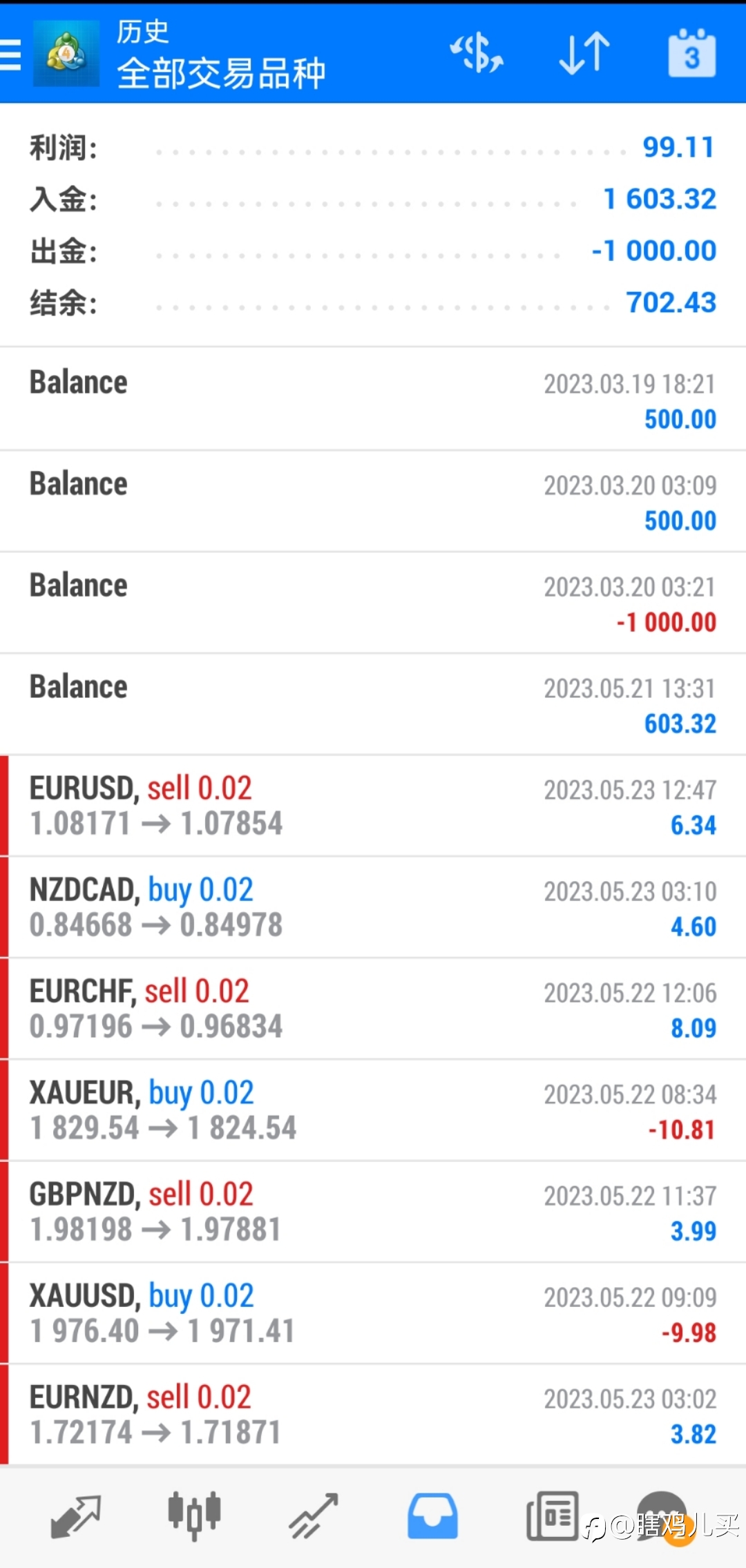The width and height of the screenshot is (746, 1568).
Task: Open the symbol filter dollar icon
Action: (x=477, y=53)
